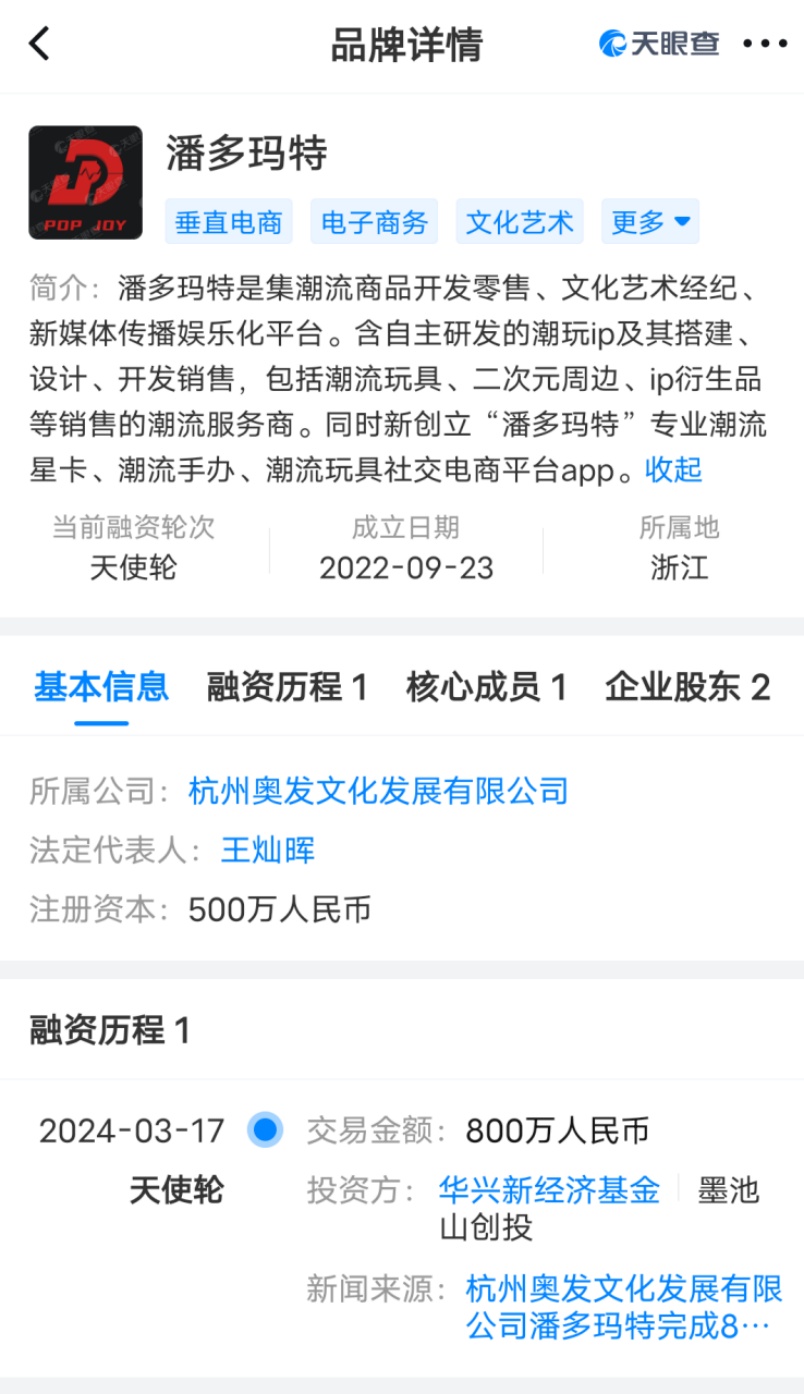804x1394 pixels.
Task: Open the 核心成员 1 tab
Action: click(487, 688)
